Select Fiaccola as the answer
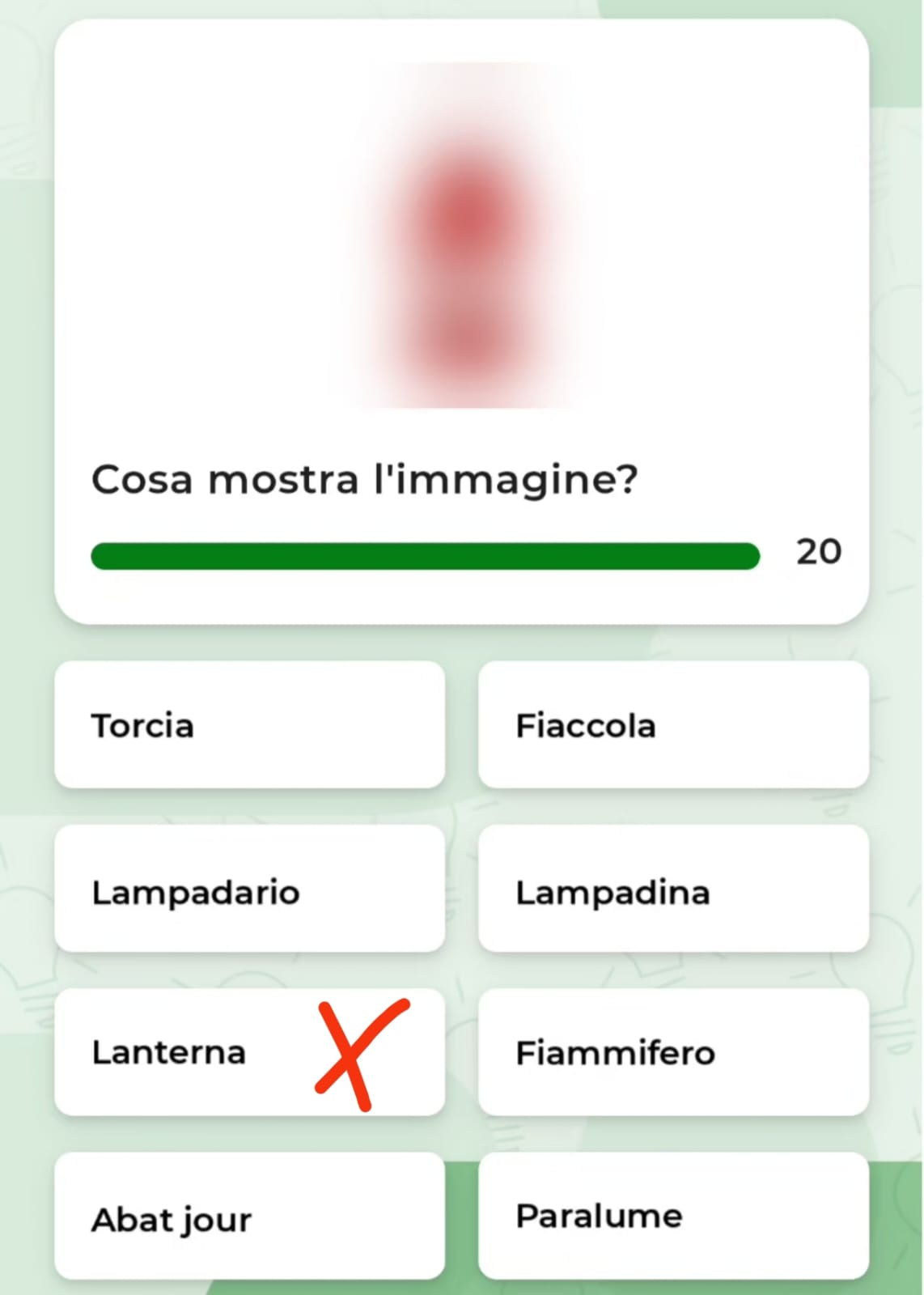924x1295 pixels. pos(673,725)
